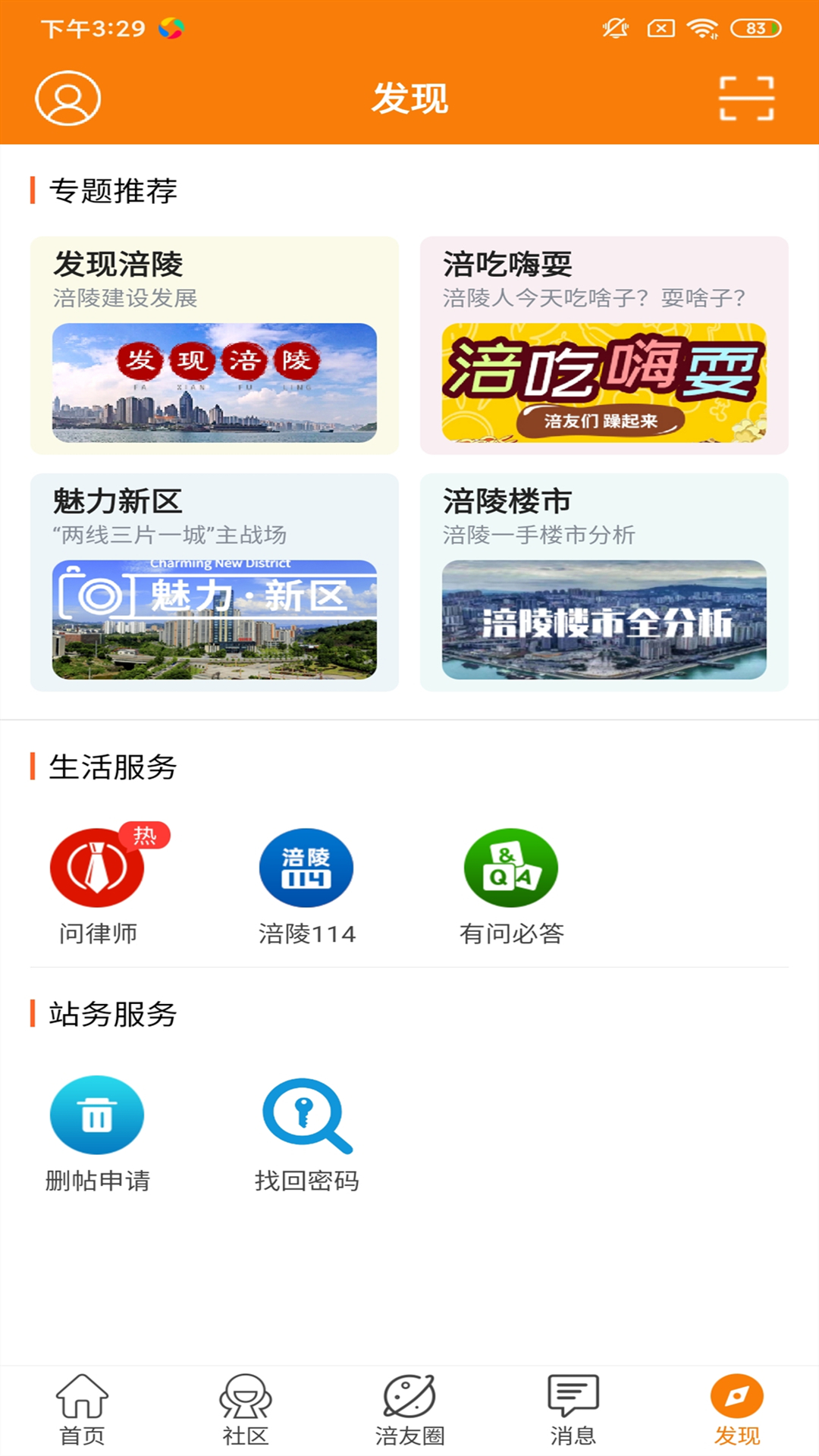Open the 有问必答 Q&A icon
Screen dimensions: 819x1456
(x=512, y=869)
